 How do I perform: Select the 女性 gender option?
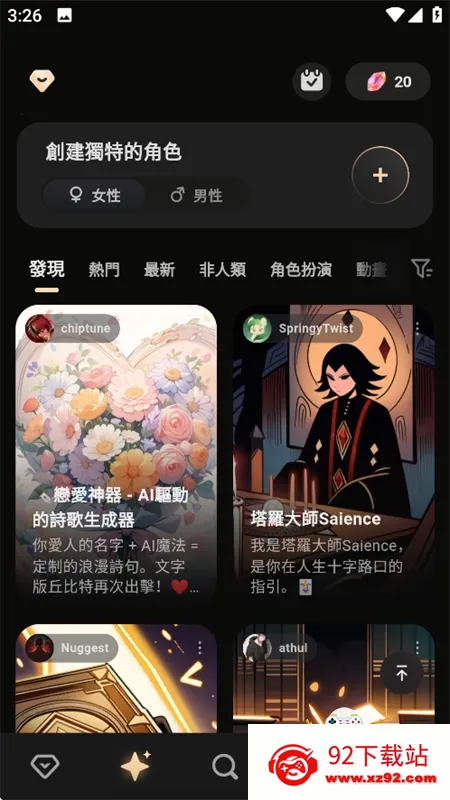[x=94, y=195]
